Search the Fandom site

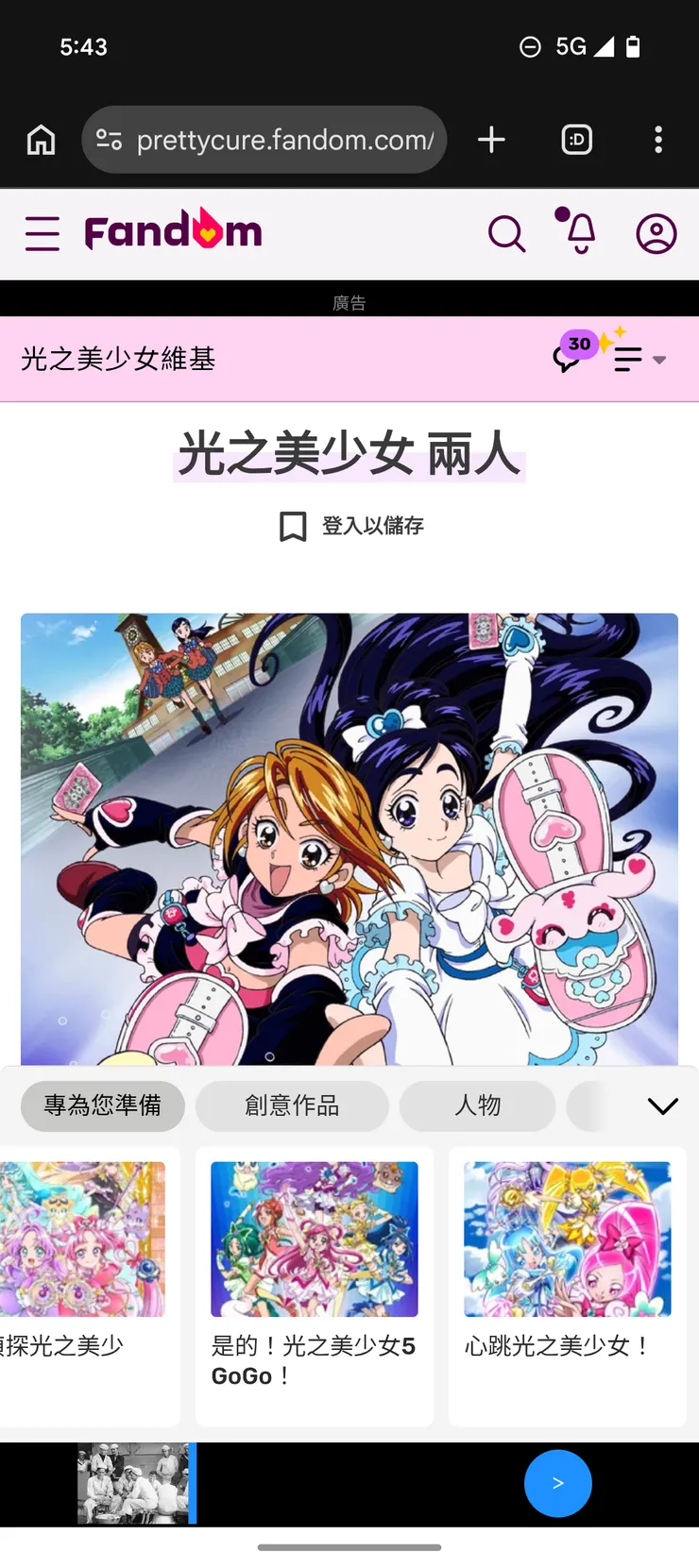tap(506, 233)
